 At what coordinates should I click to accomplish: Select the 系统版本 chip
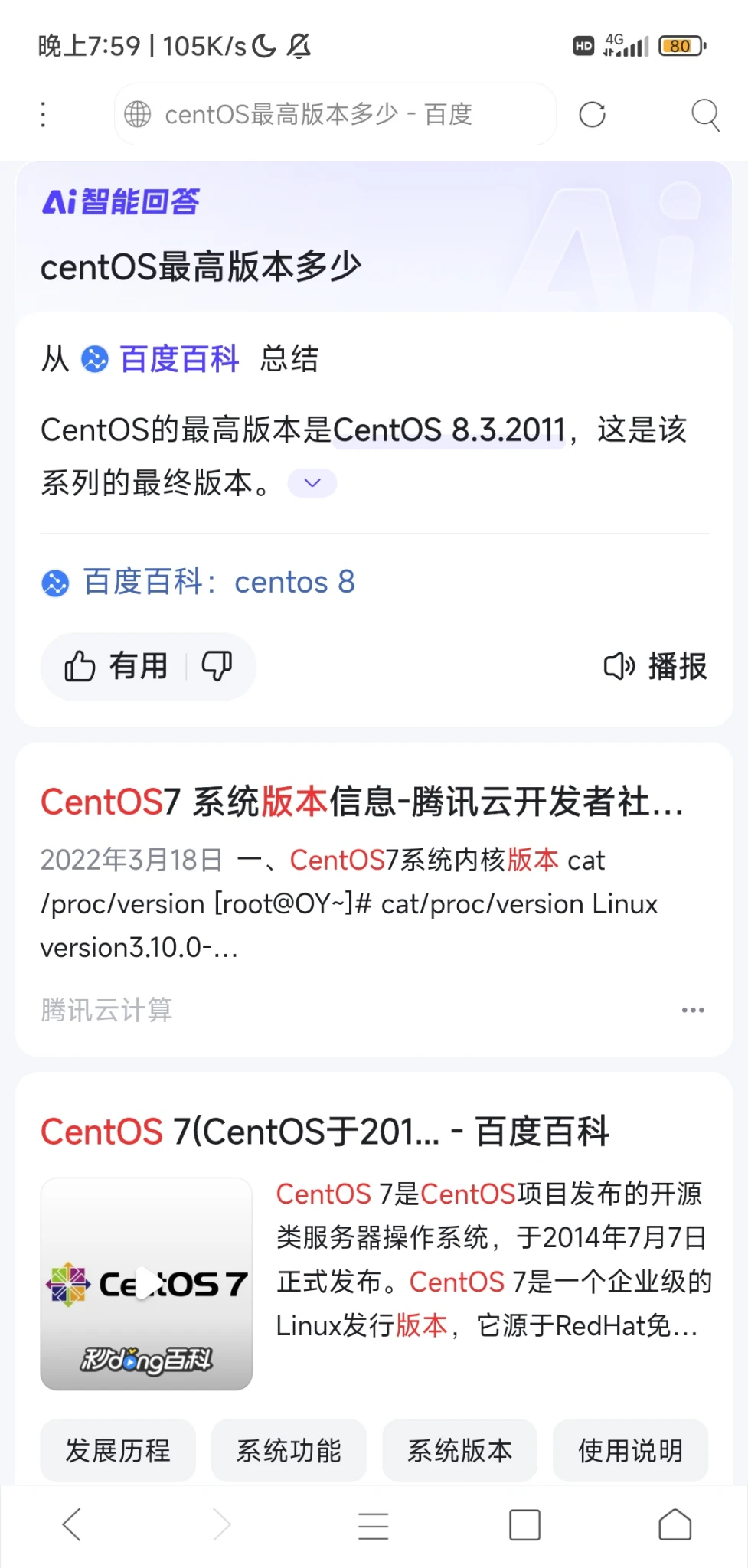(x=459, y=1451)
